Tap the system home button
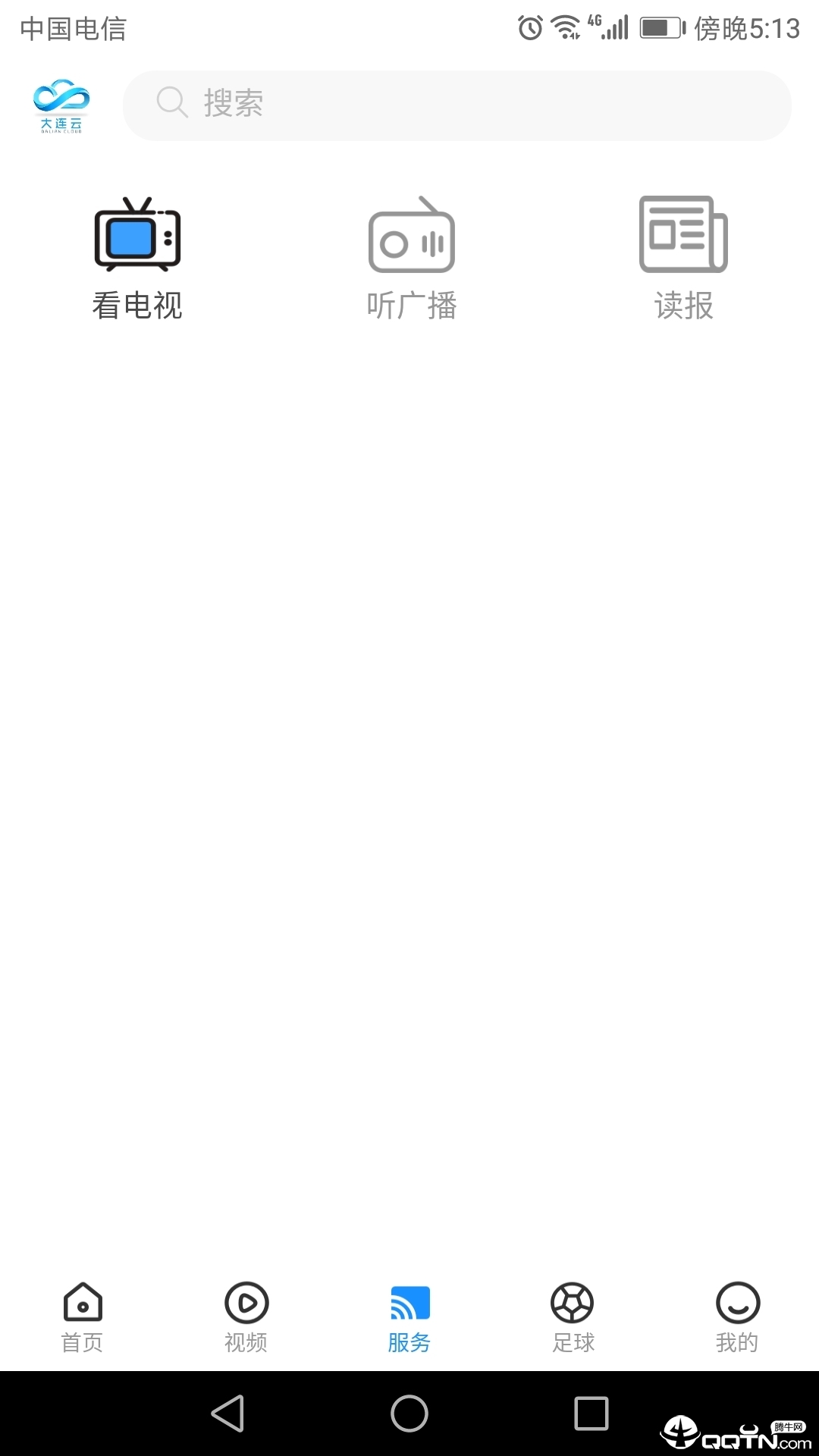The width and height of the screenshot is (819, 1456). coord(409,1414)
